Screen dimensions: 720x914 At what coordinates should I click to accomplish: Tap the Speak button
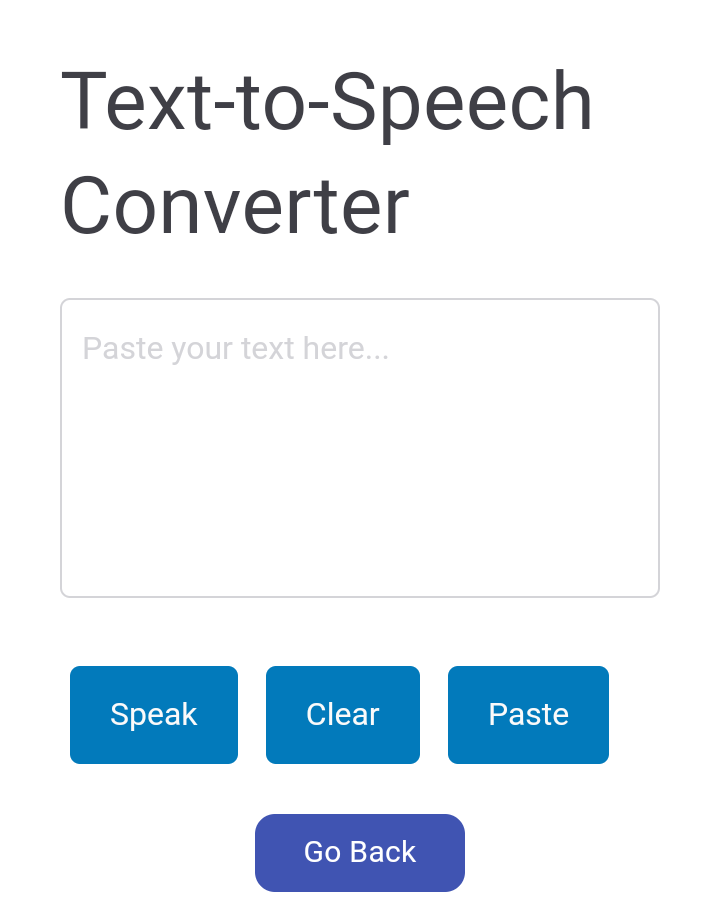click(x=154, y=715)
